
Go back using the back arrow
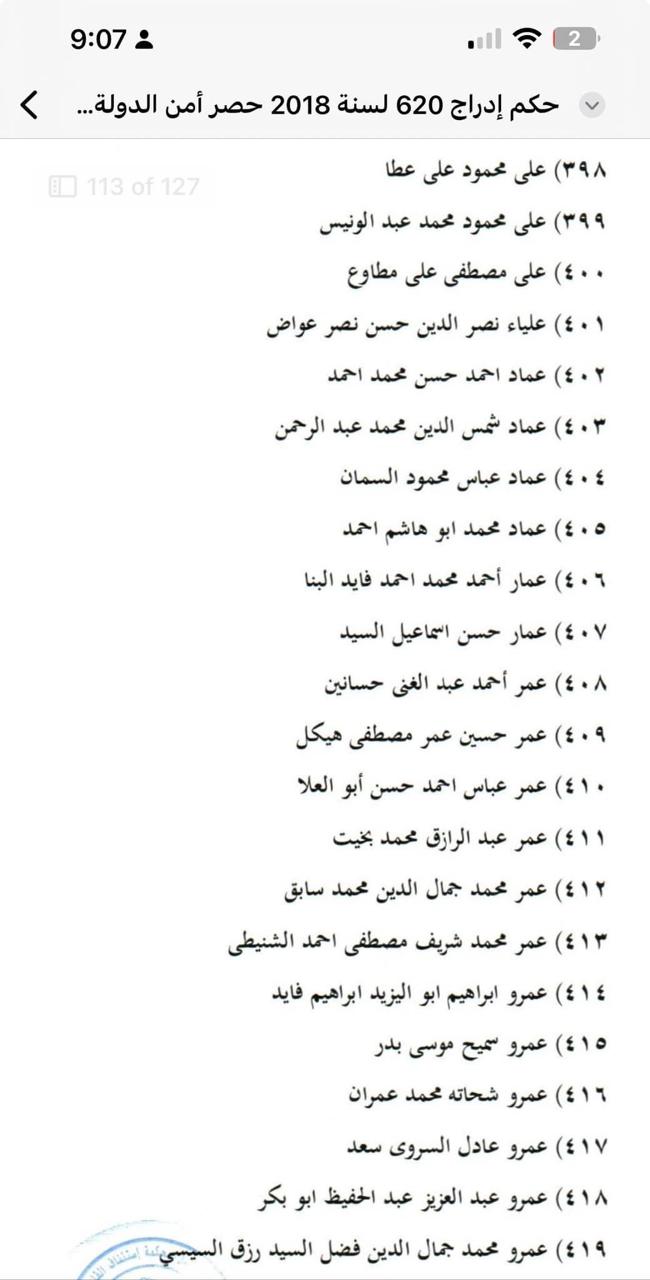(x=30, y=105)
